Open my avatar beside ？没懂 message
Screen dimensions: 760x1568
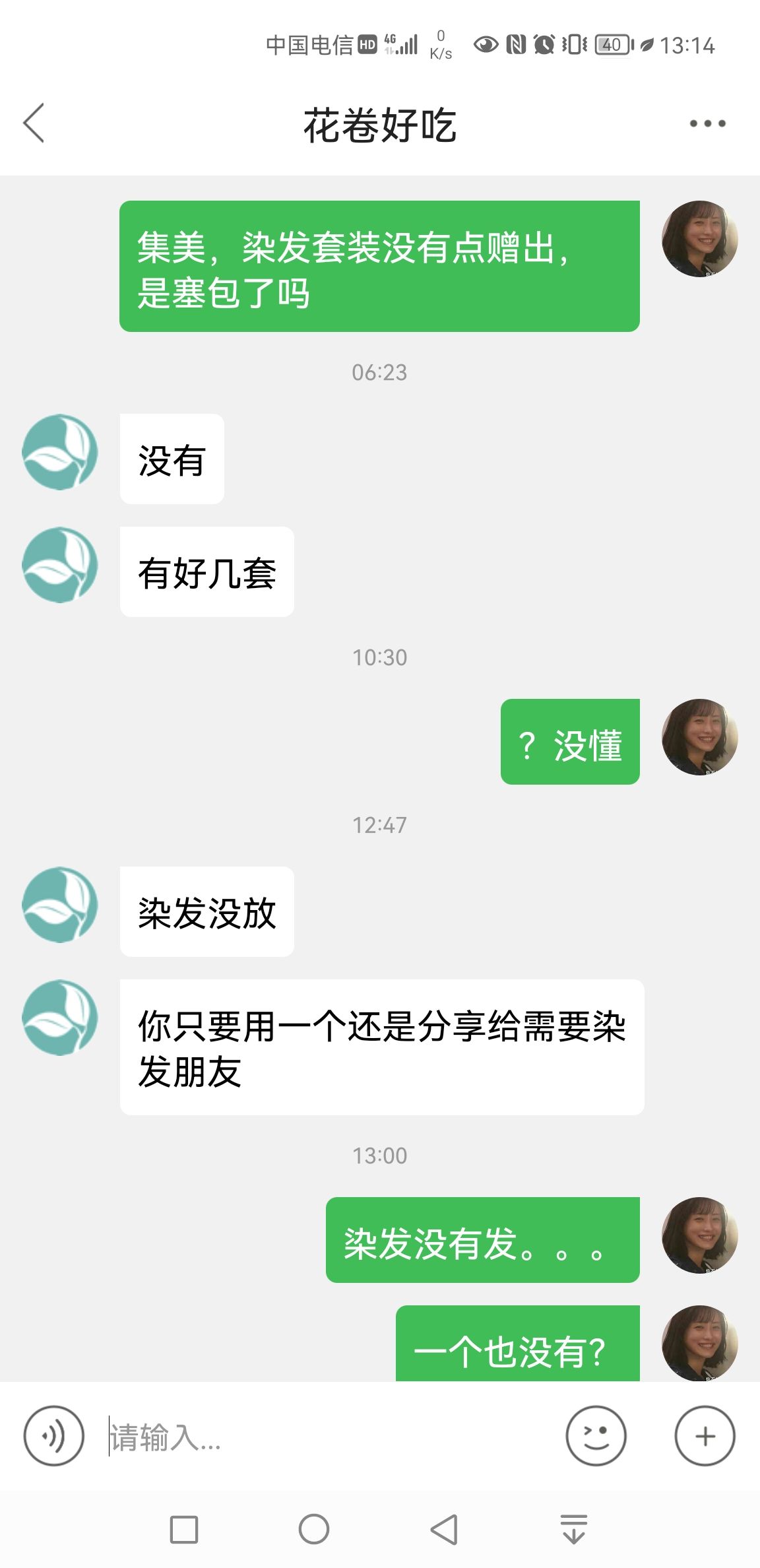[700, 736]
